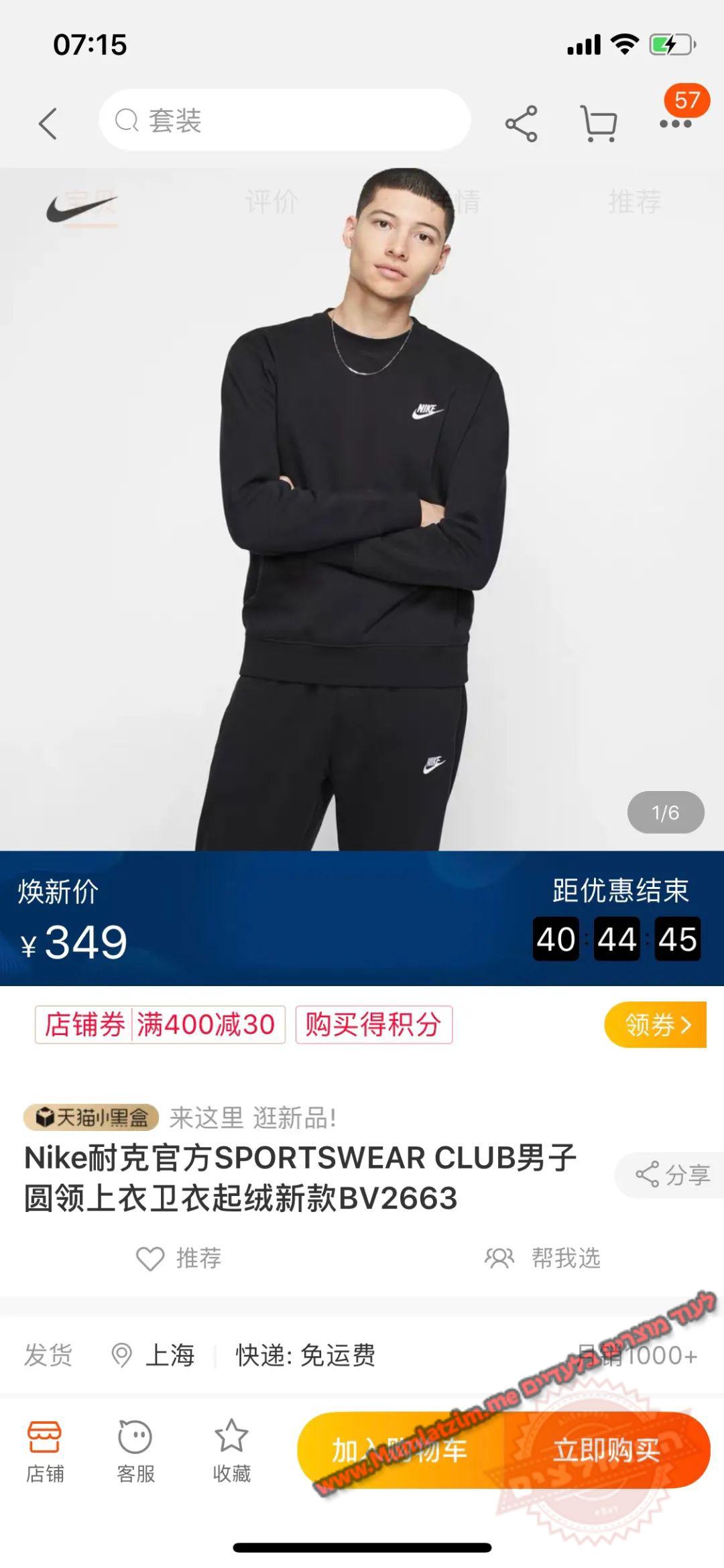Visit the store via 店铺

(x=45, y=1450)
